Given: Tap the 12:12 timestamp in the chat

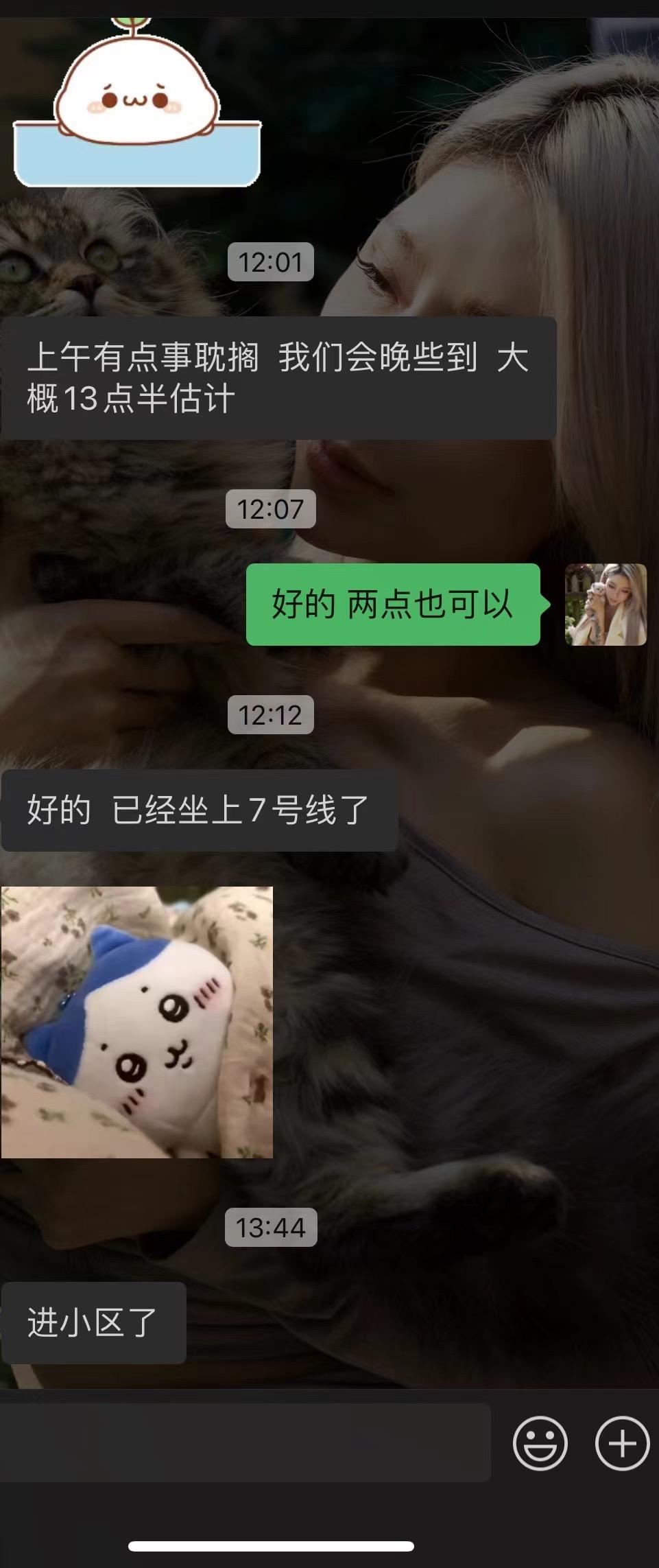Looking at the screenshot, I should (x=271, y=716).
